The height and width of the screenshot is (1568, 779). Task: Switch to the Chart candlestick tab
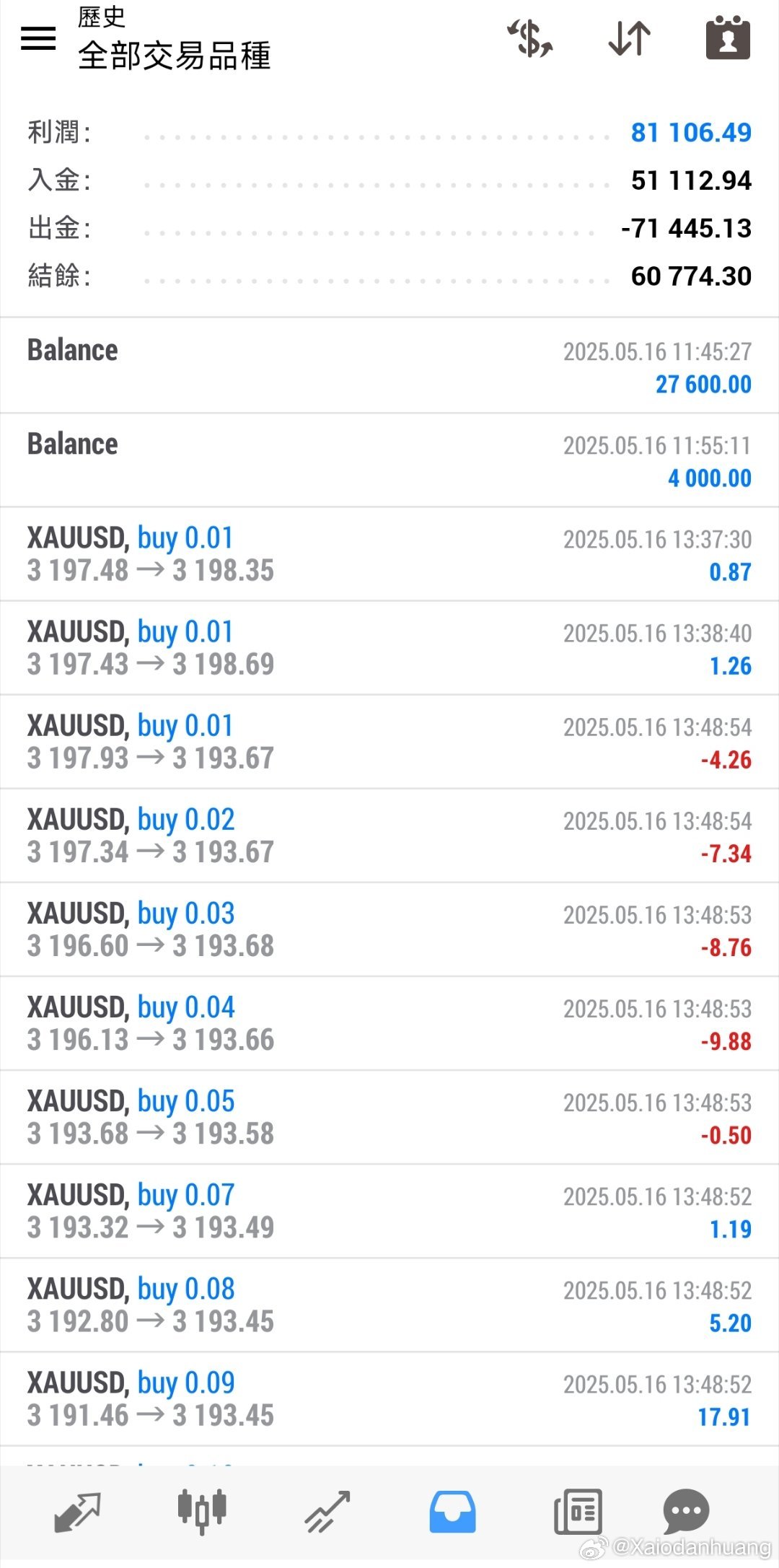(202, 1510)
